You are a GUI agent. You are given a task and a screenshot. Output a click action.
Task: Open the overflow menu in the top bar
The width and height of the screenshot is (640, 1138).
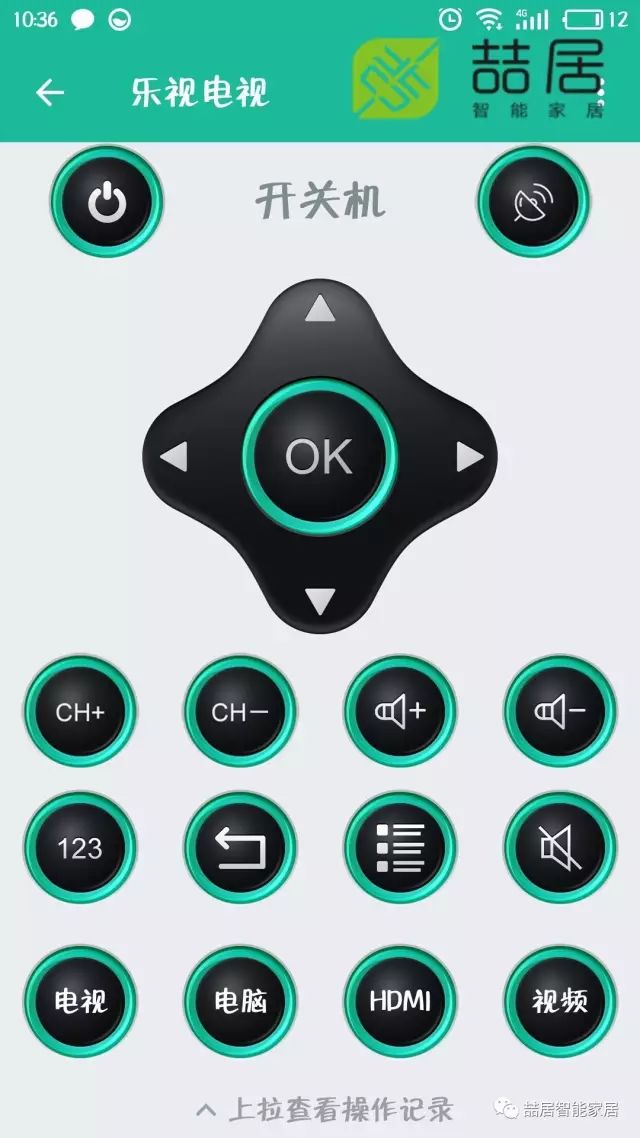pyautogui.click(x=600, y=93)
